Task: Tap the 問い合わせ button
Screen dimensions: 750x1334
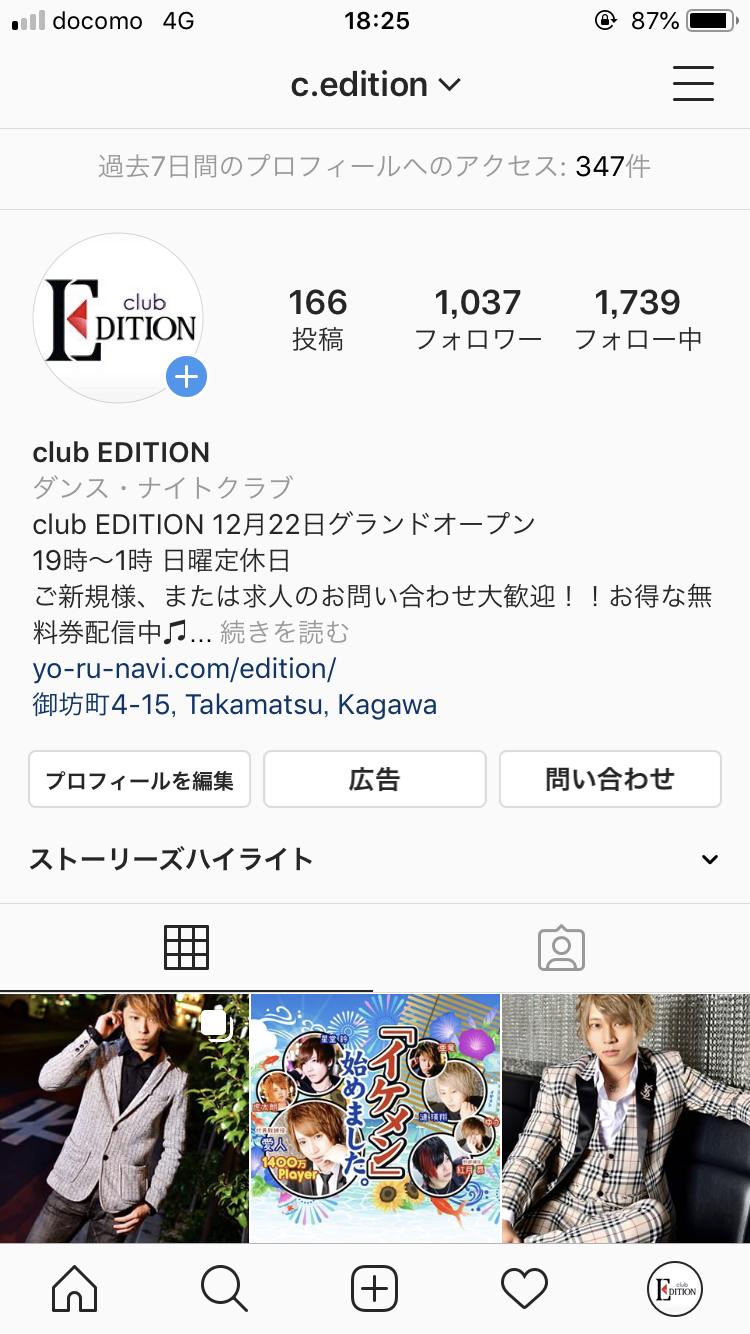Action: point(610,779)
